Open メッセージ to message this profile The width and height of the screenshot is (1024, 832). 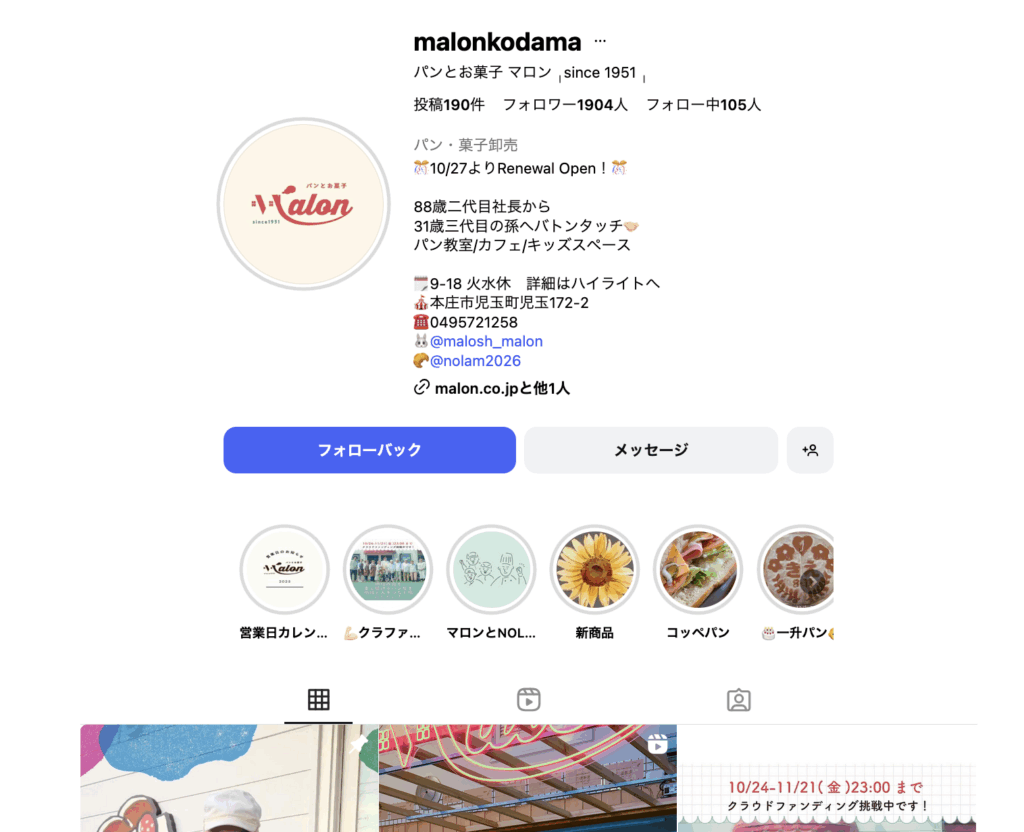[651, 450]
